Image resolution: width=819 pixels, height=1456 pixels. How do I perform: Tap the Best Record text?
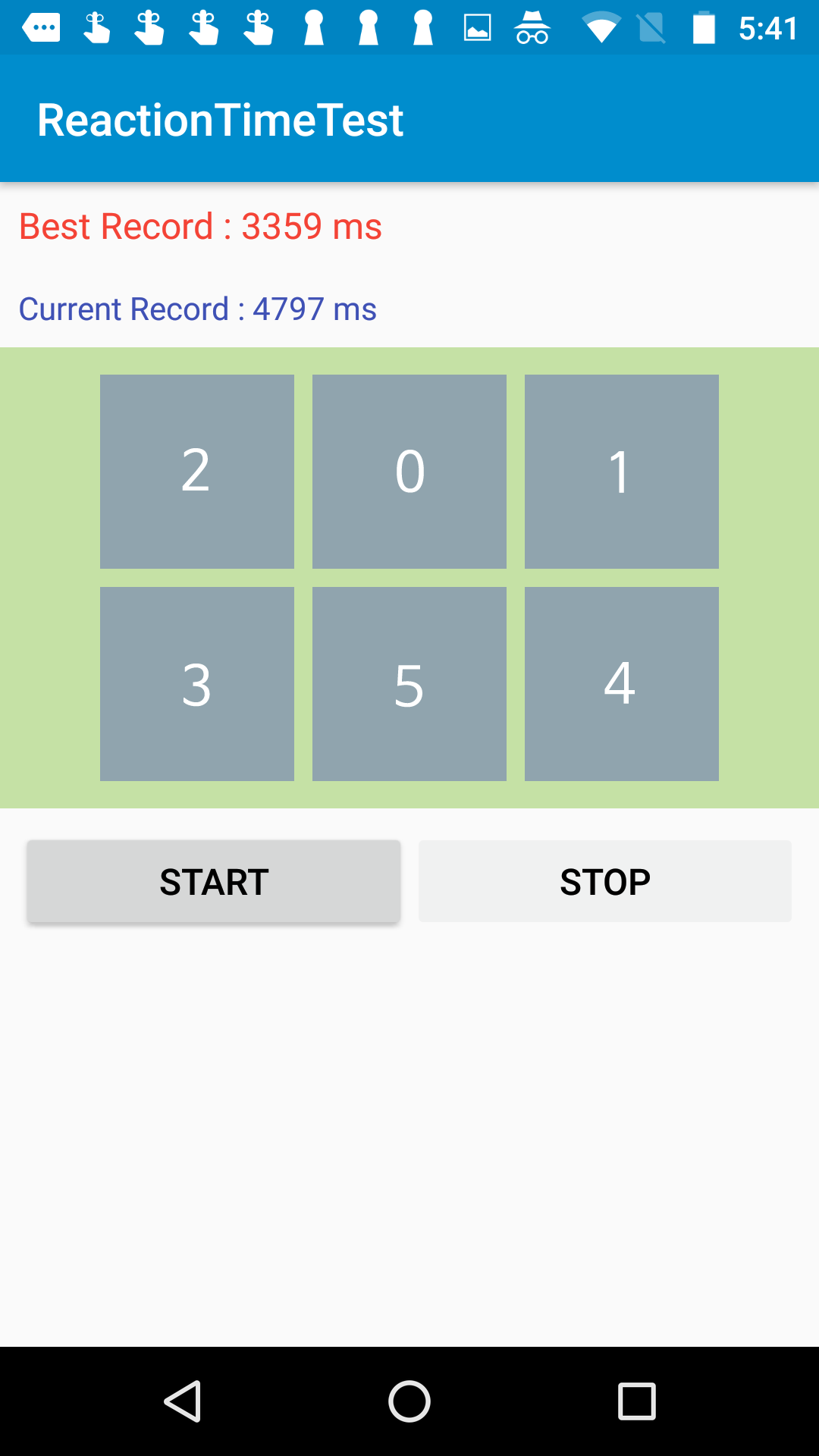tap(201, 226)
